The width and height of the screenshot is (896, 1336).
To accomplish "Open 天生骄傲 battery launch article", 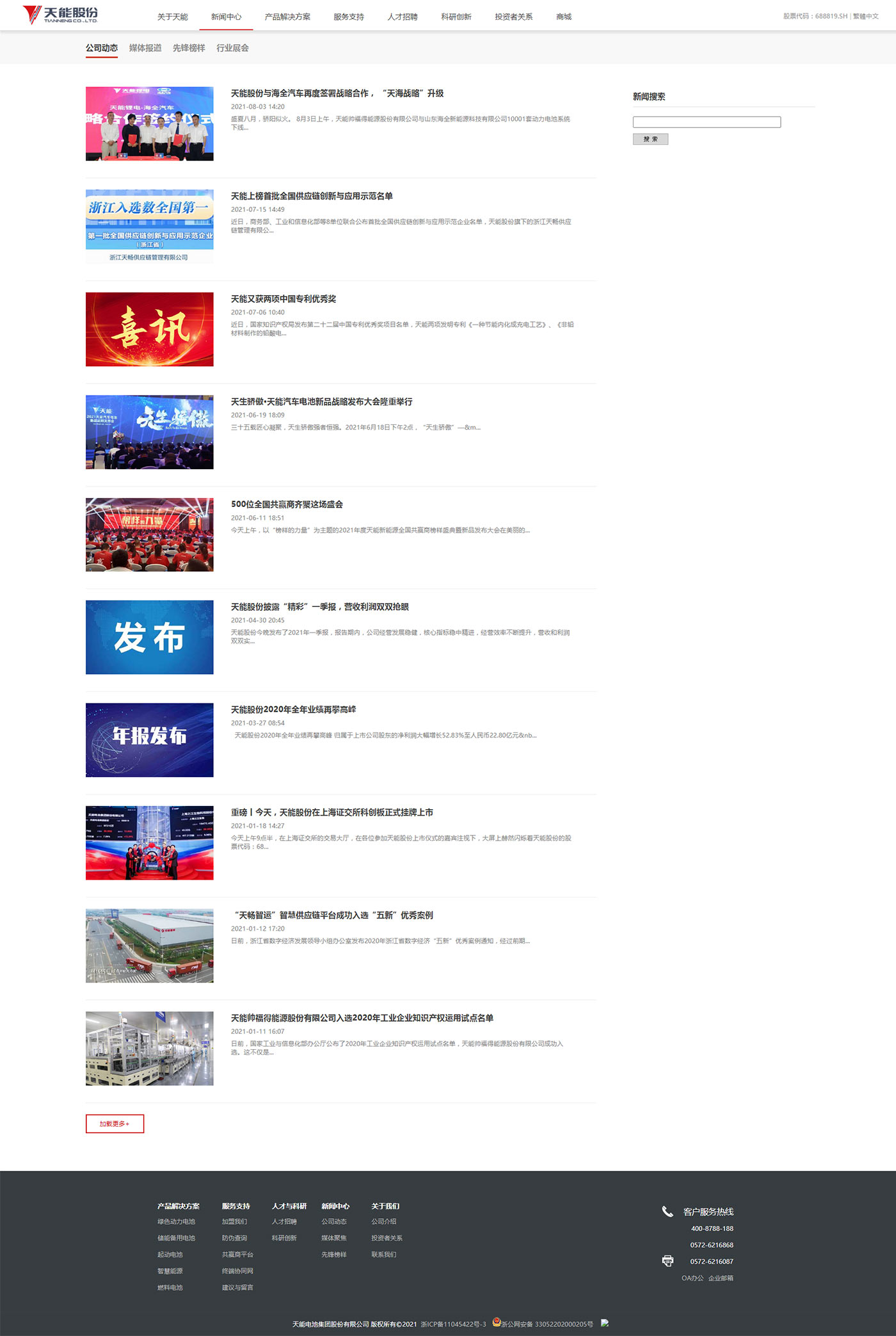I will pyautogui.click(x=321, y=402).
